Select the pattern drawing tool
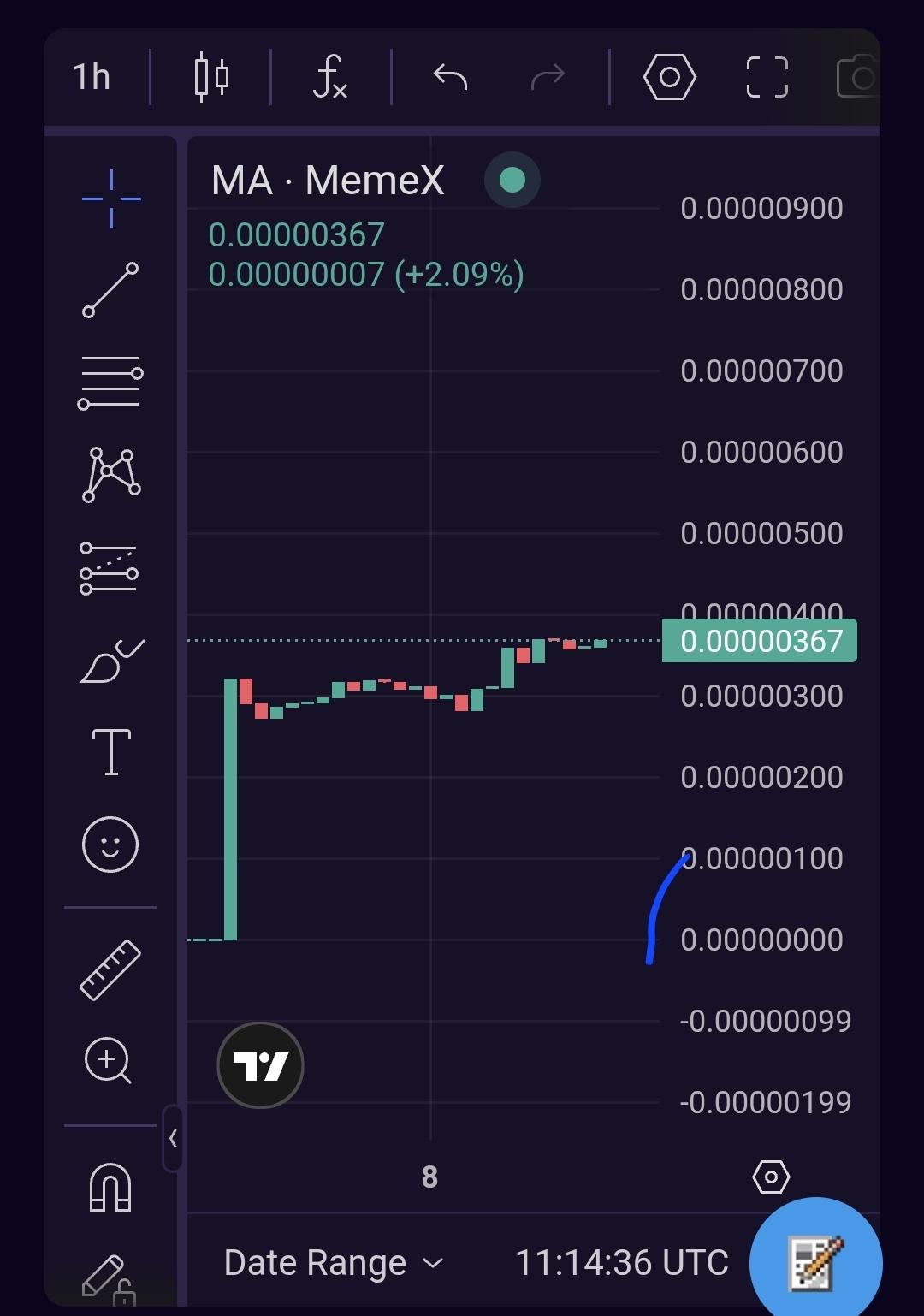This screenshot has height=1316, width=924. click(x=111, y=474)
